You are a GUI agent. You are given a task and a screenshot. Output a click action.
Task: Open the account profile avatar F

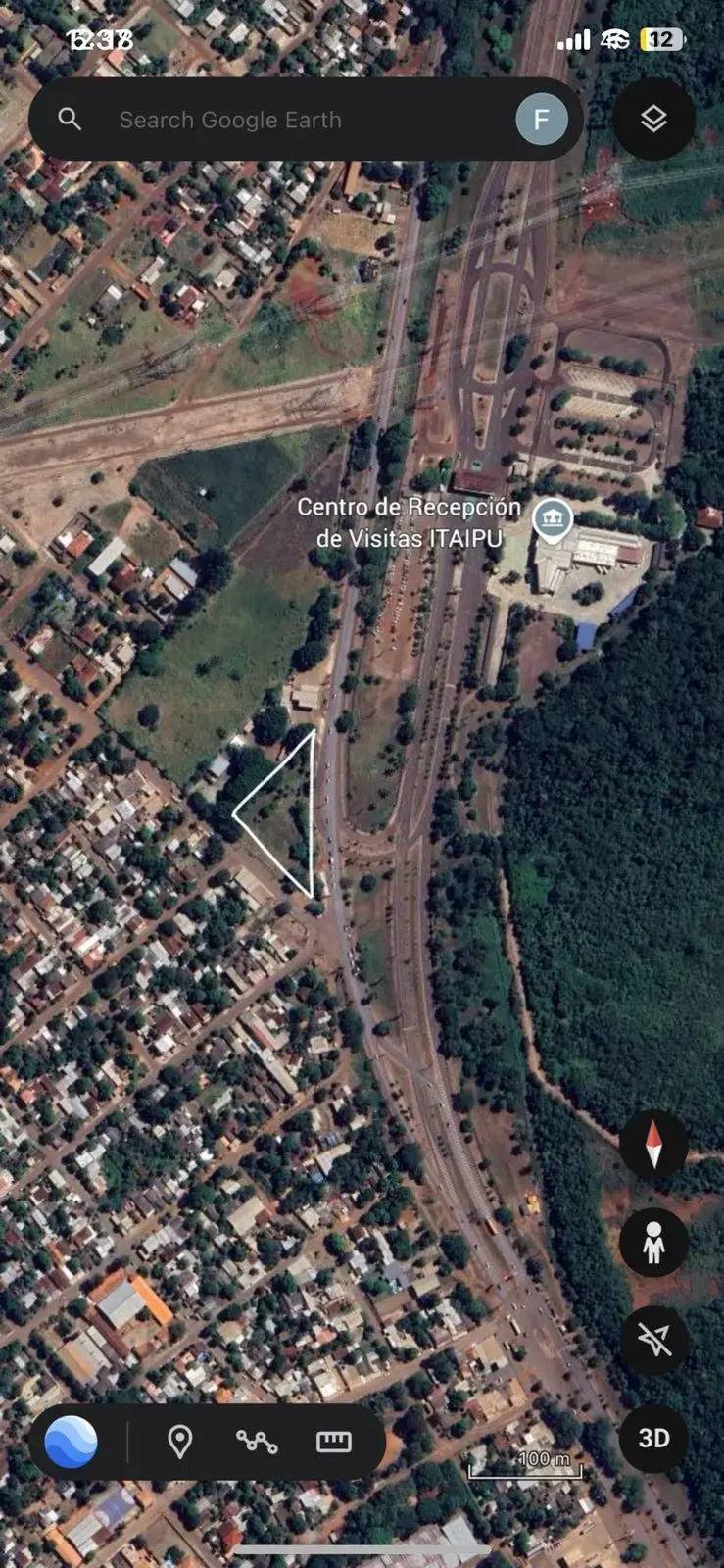click(541, 121)
